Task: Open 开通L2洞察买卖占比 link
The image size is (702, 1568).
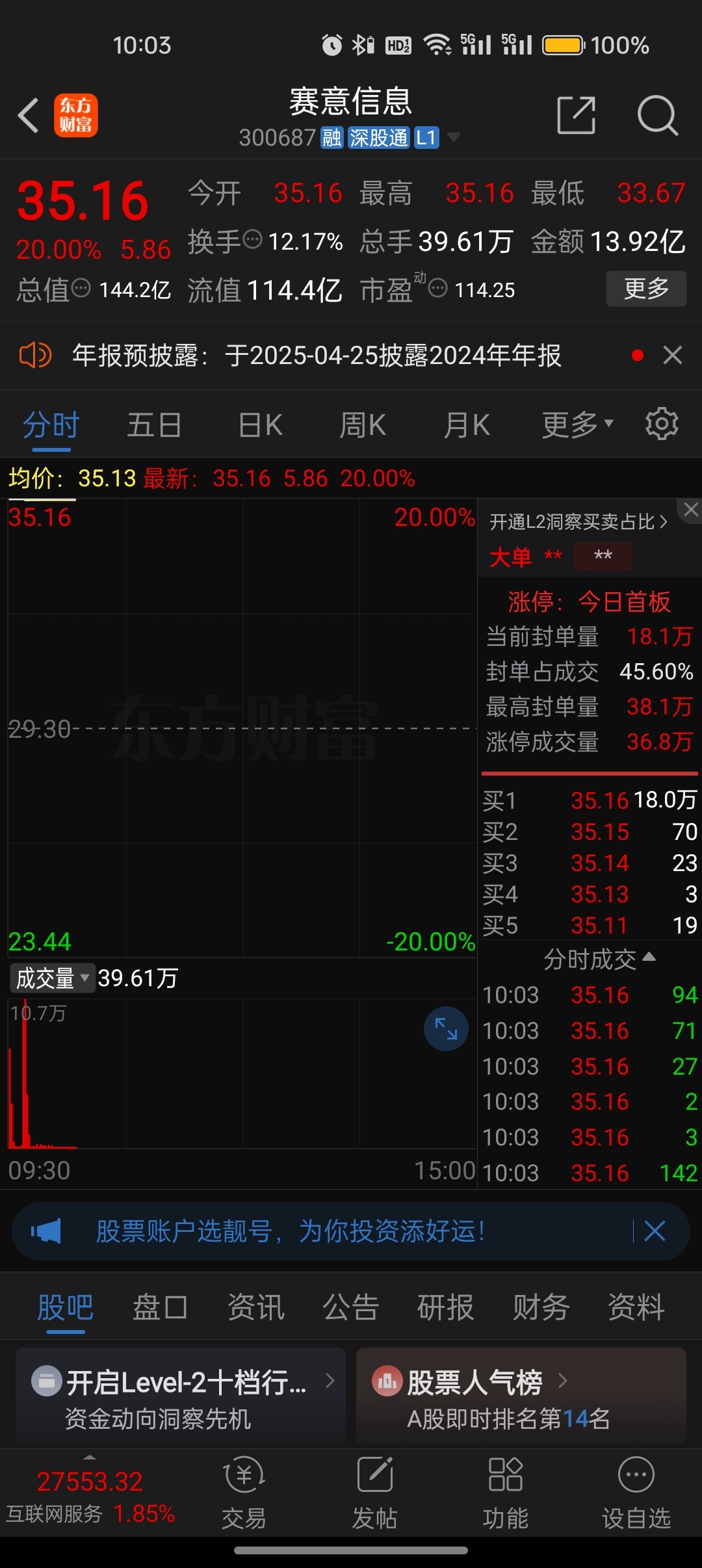Action: click(577, 522)
